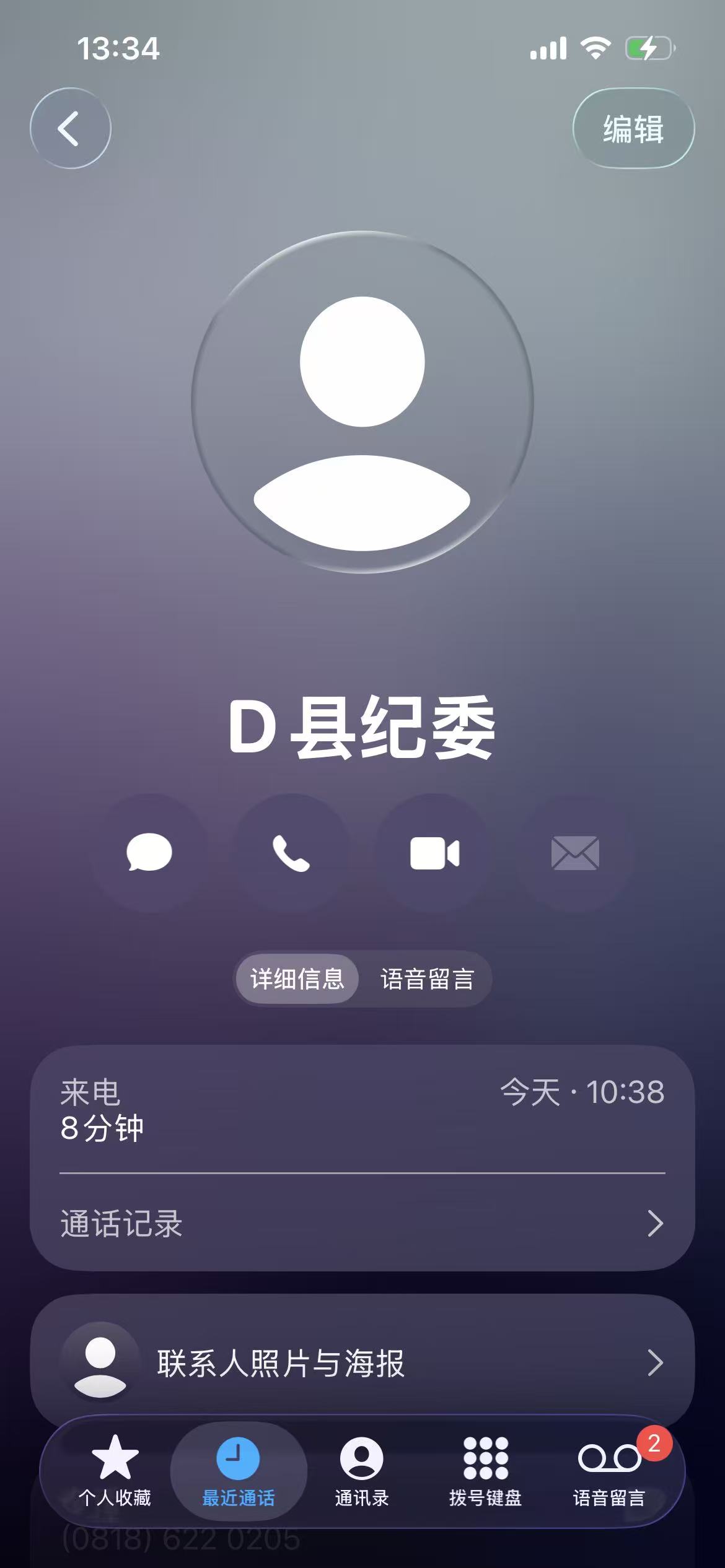This screenshot has height=1568, width=725.
Task: Tap the mail envelope icon
Action: click(575, 853)
